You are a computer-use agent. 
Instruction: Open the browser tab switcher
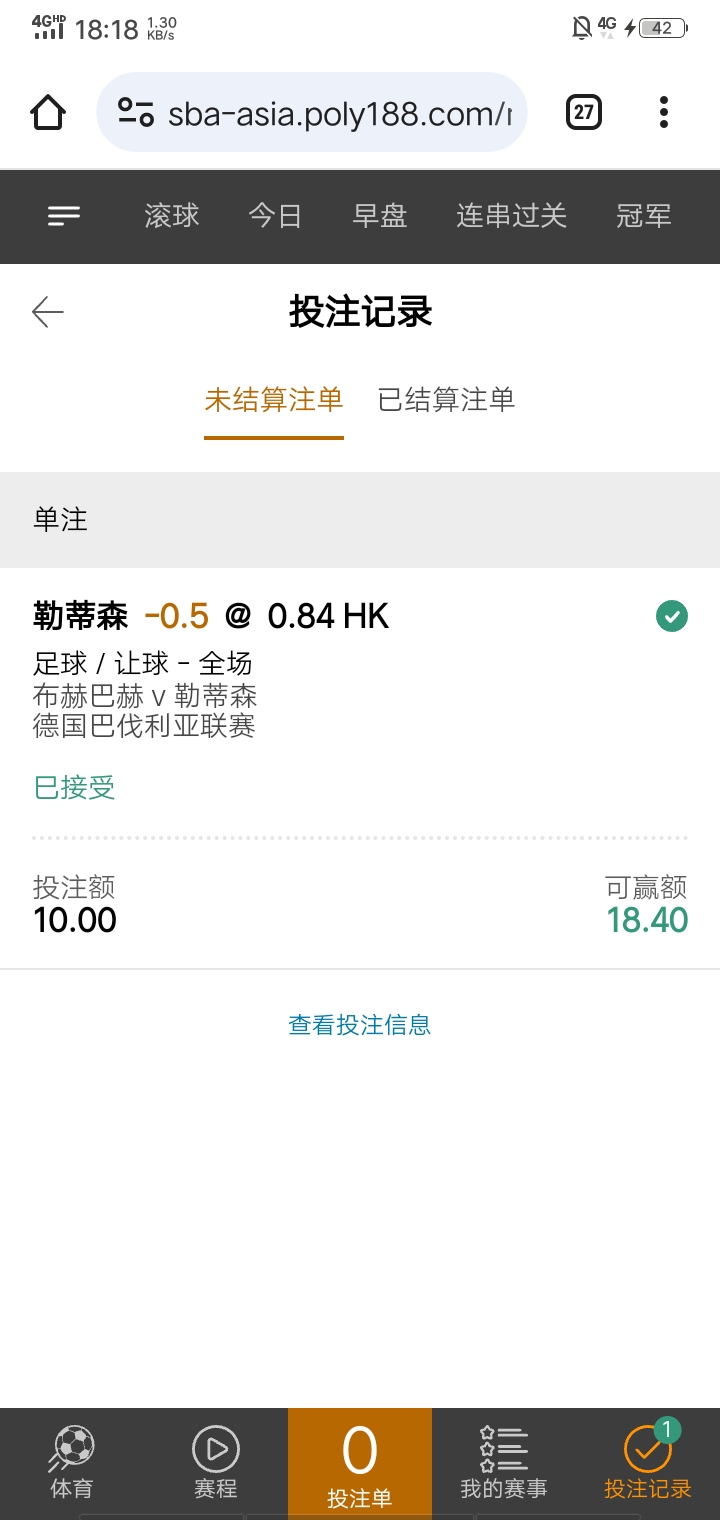click(x=584, y=113)
